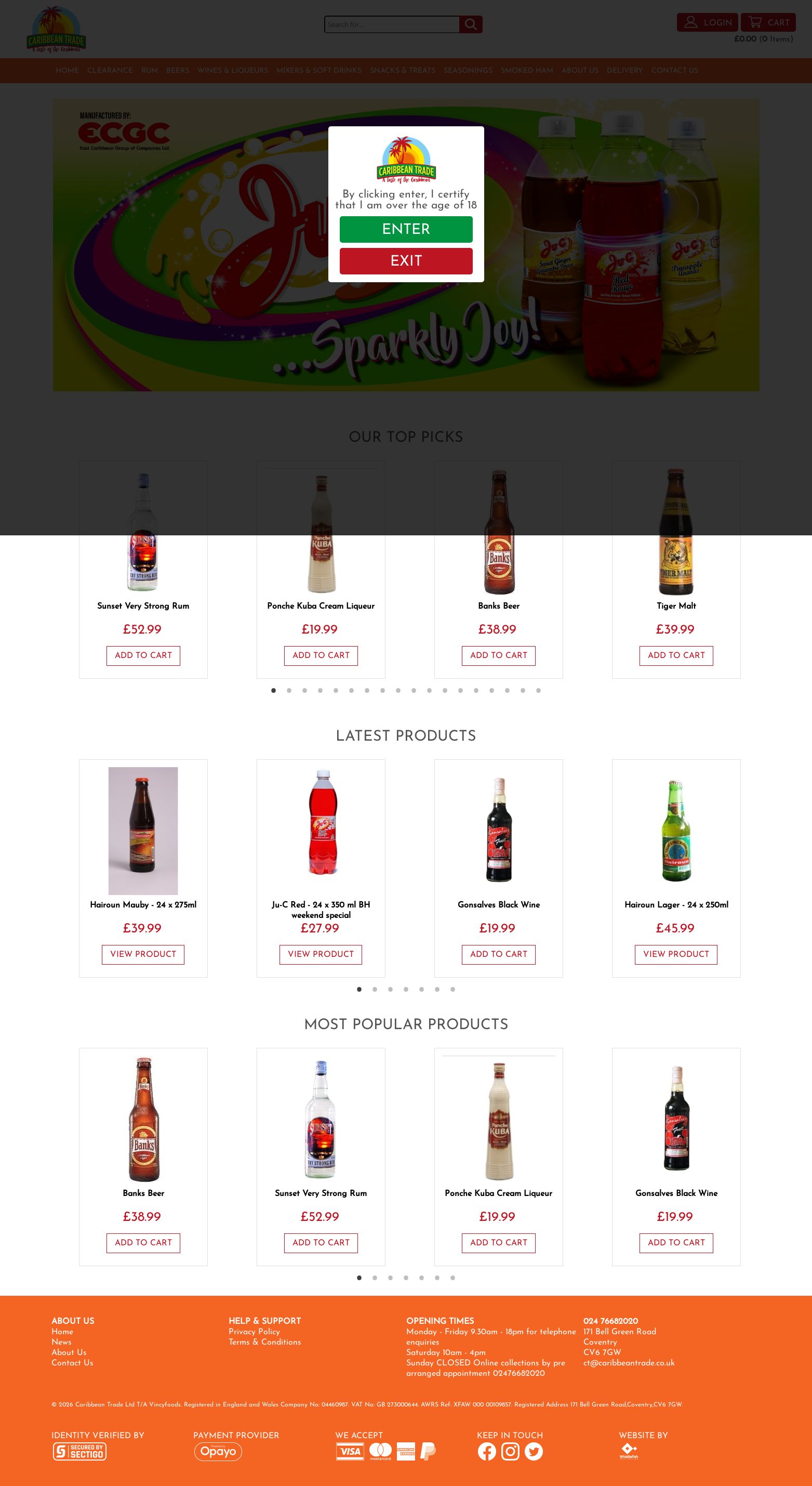Open the Twitter profile icon
Screen dimensions: 812x1486
click(x=534, y=1451)
